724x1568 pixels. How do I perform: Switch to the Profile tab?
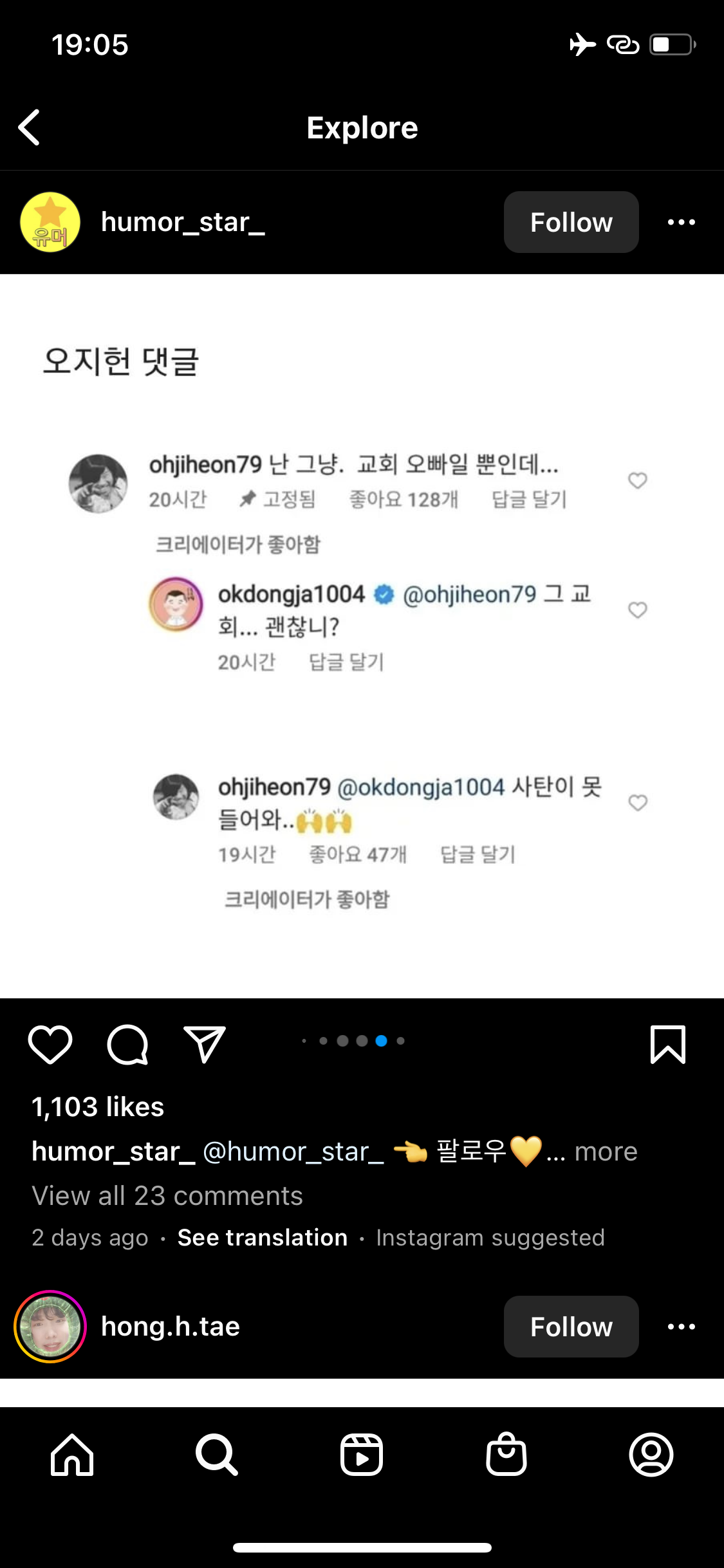(651, 1455)
